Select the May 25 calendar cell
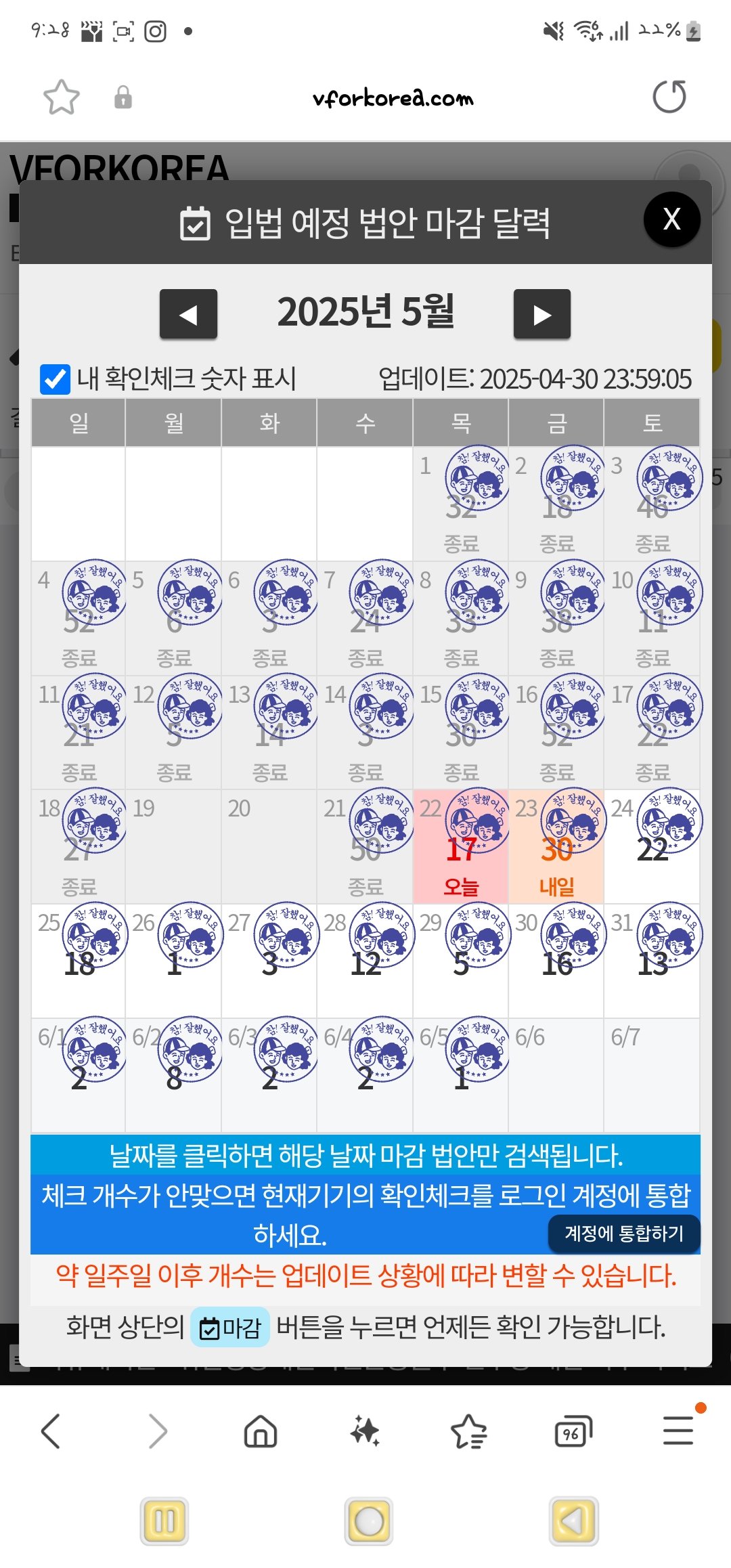 78,961
